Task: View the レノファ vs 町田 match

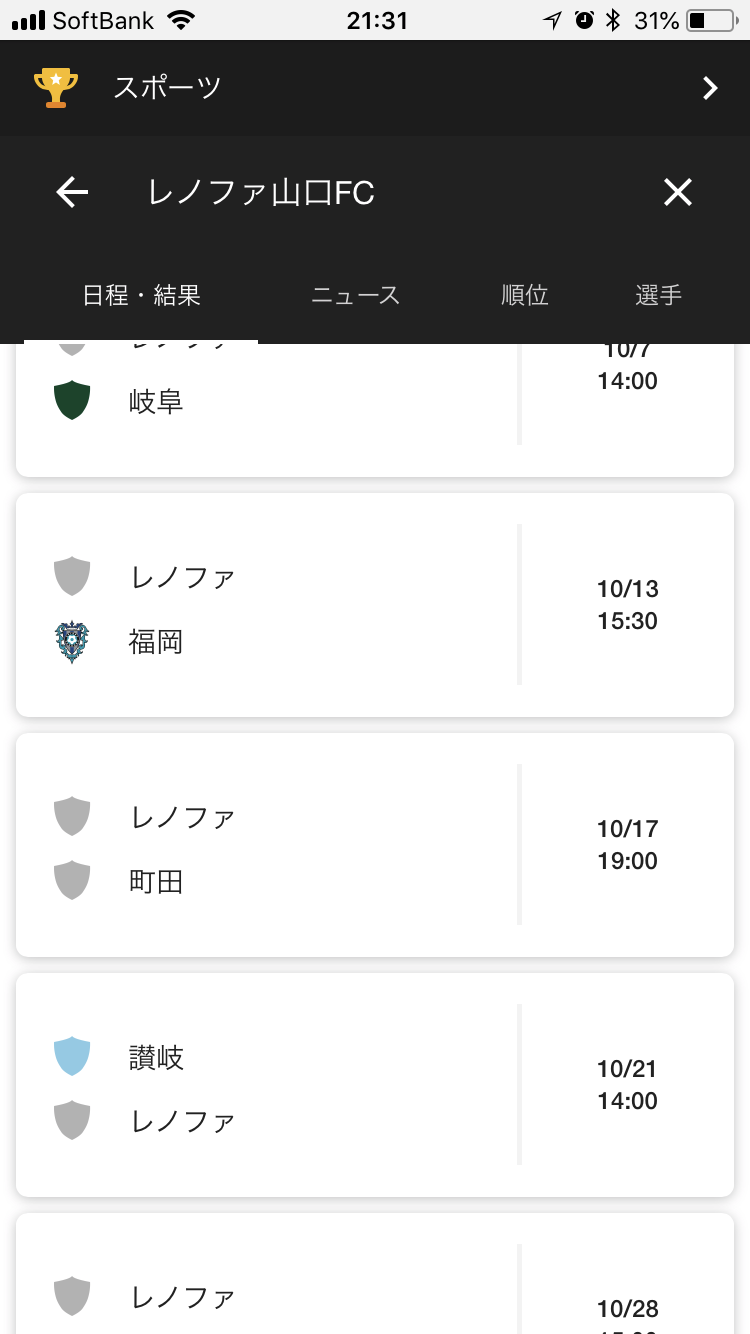Action: 375,845
